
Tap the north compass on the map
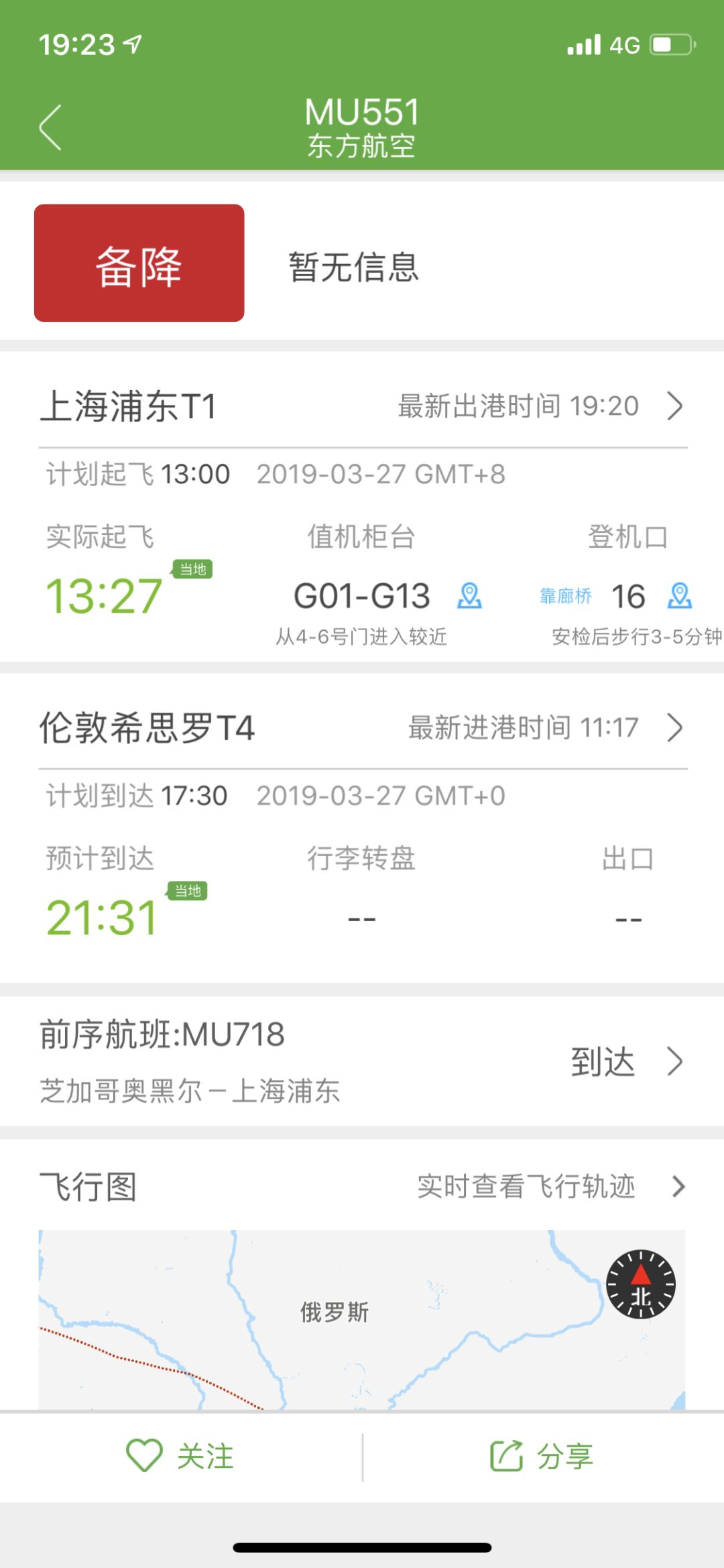point(640,1284)
